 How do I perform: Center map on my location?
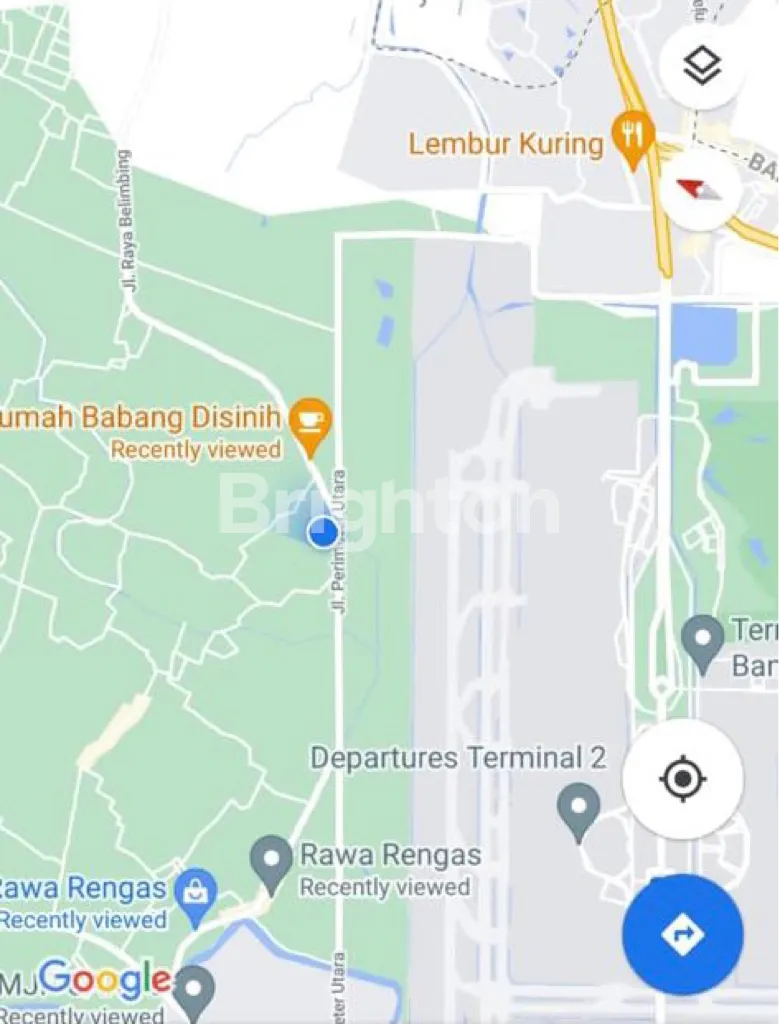click(x=683, y=778)
